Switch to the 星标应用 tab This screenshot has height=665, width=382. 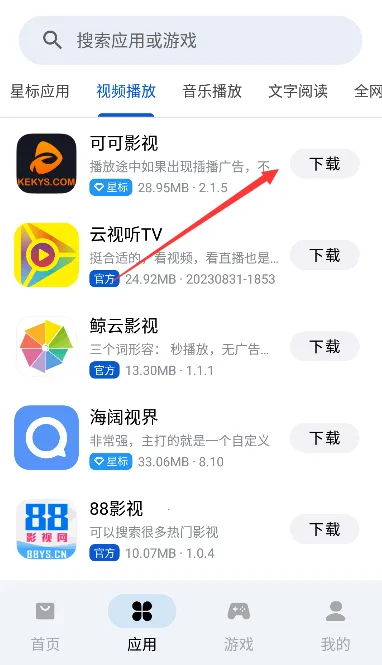tap(40, 91)
